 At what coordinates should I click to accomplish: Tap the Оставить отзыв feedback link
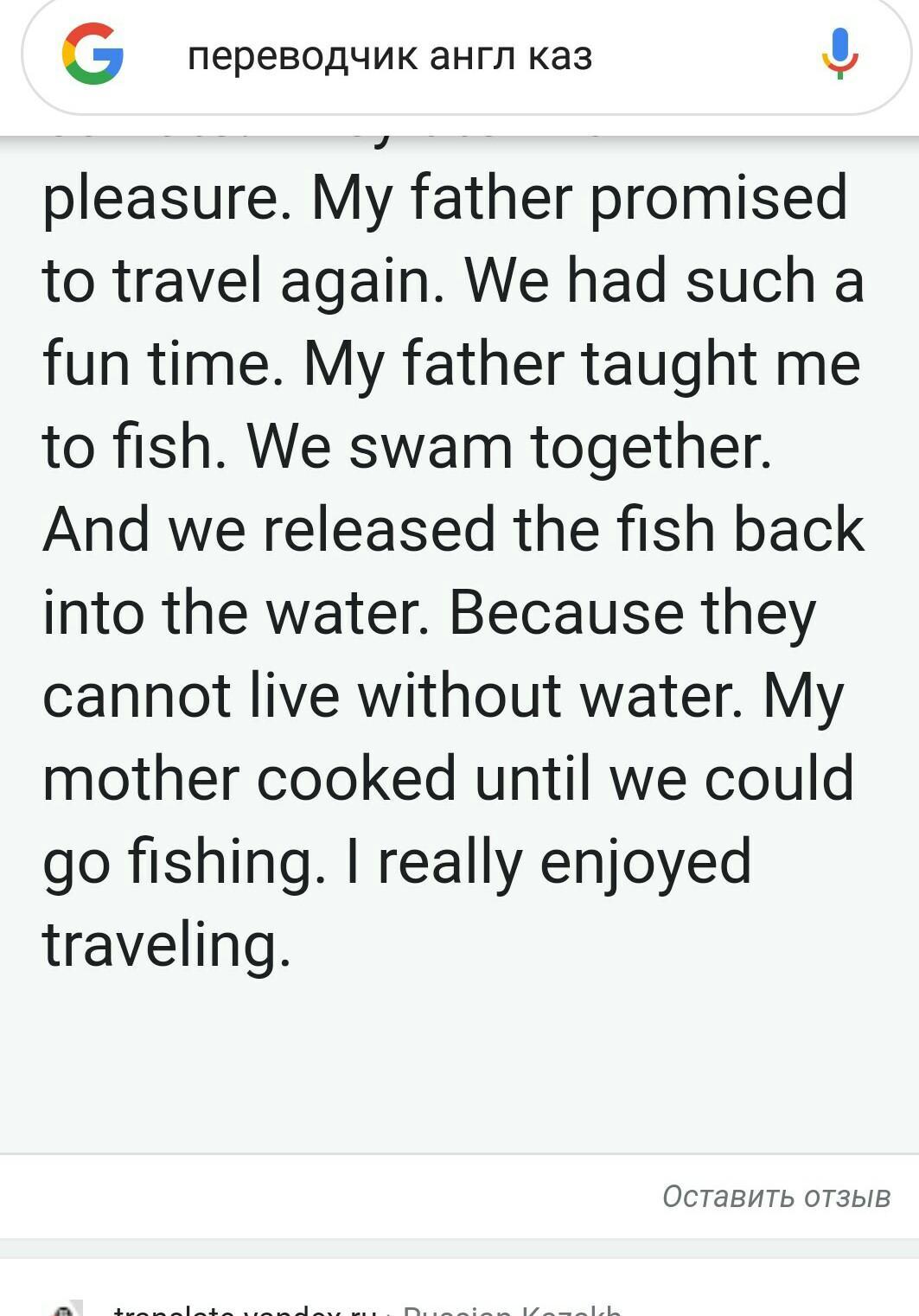(775, 1197)
